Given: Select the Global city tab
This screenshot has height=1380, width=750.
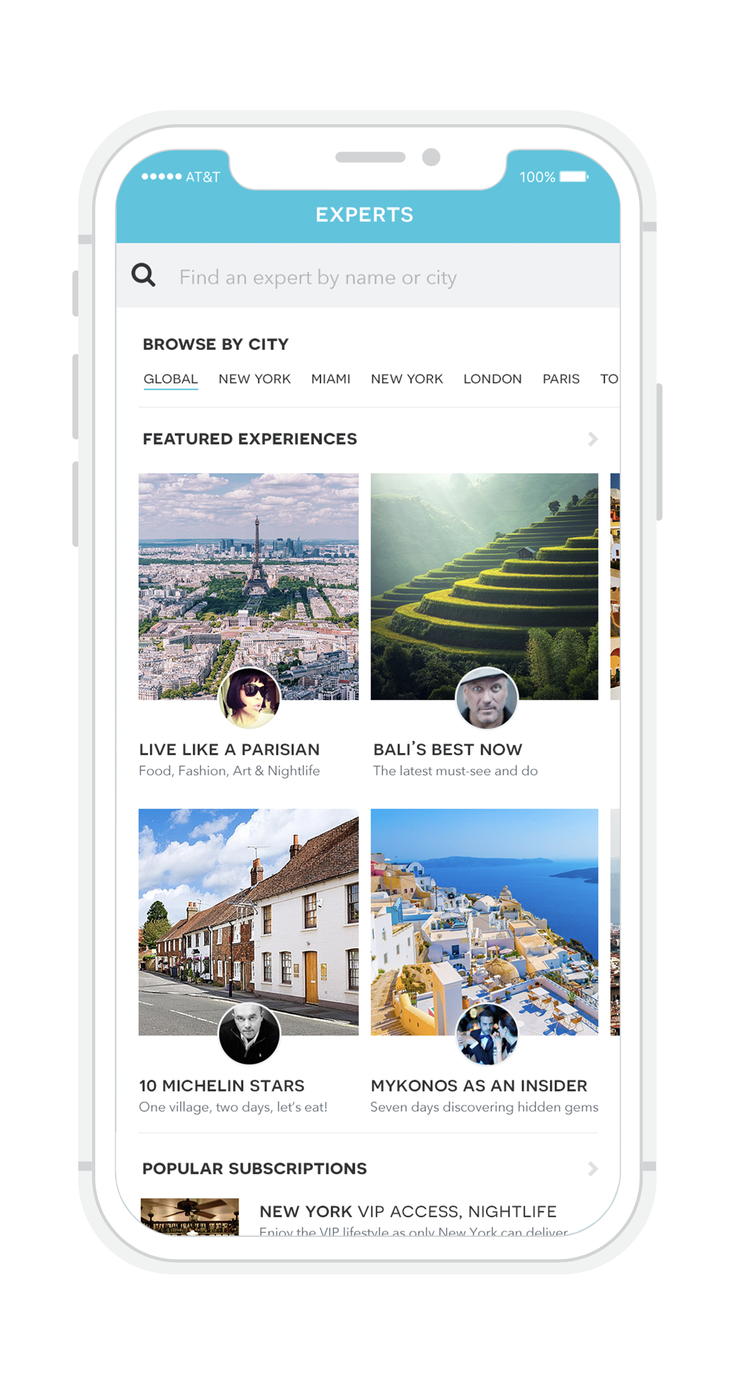Looking at the screenshot, I should [x=171, y=379].
